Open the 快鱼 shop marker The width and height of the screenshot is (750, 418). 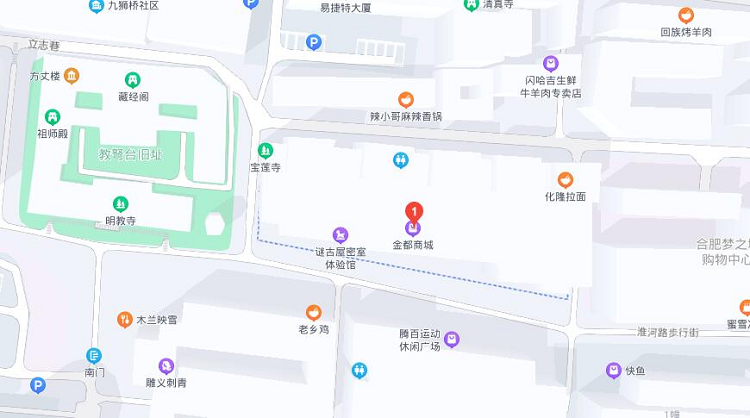614,371
